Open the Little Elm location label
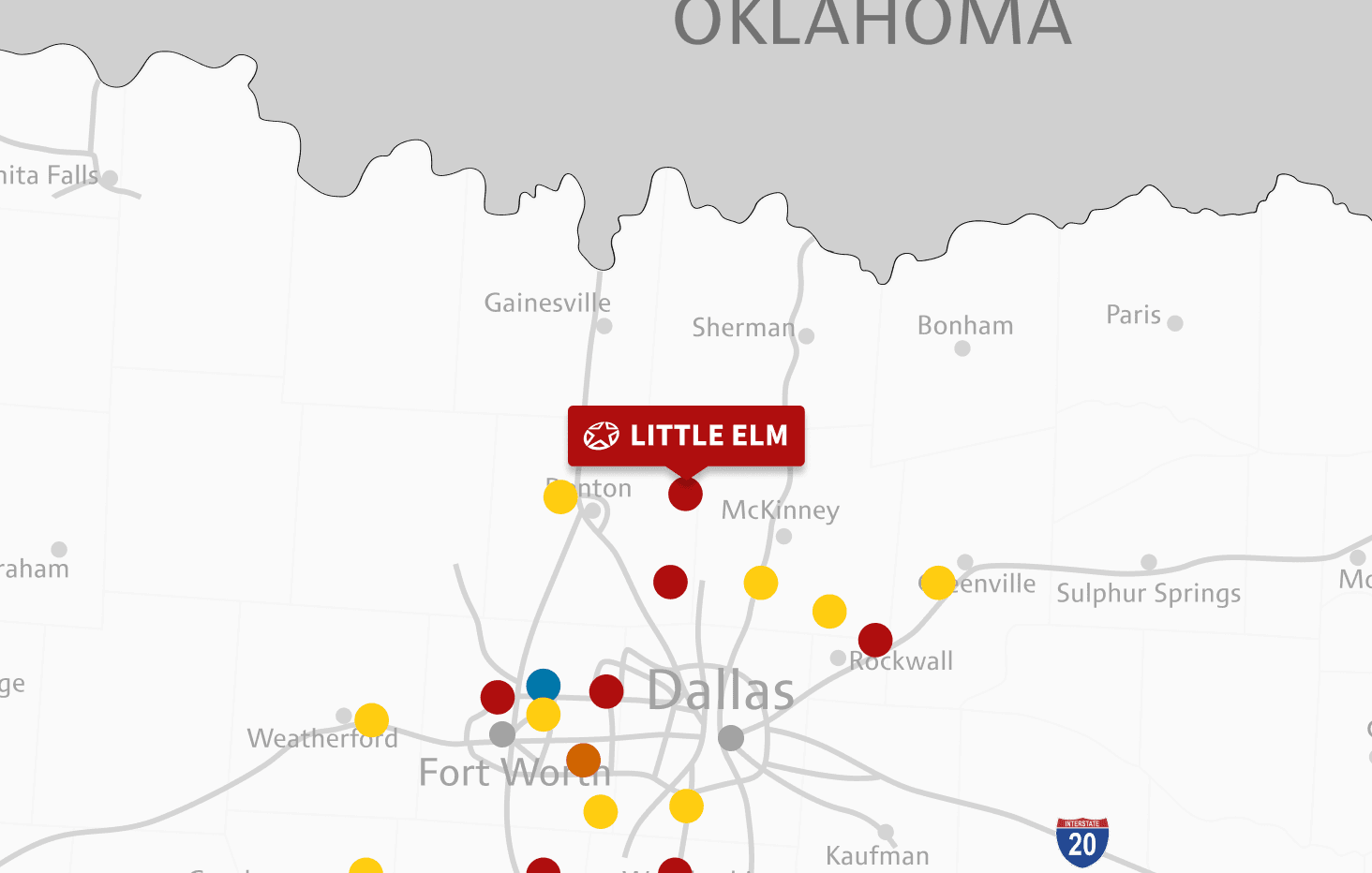 click(x=686, y=436)
